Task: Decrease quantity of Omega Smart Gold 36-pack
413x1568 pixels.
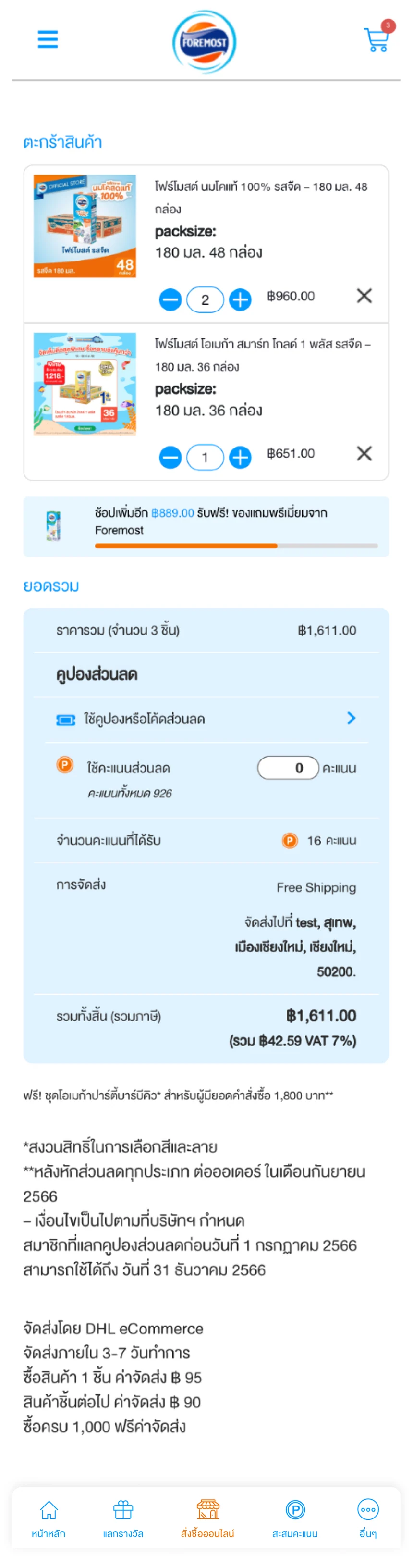Action: click(170, 457)
